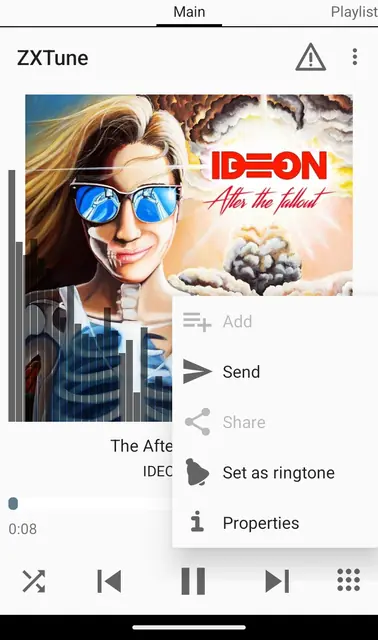Open the dotted grid track menu
Screen dimensions: 378x640
click(x=349, y=580)
